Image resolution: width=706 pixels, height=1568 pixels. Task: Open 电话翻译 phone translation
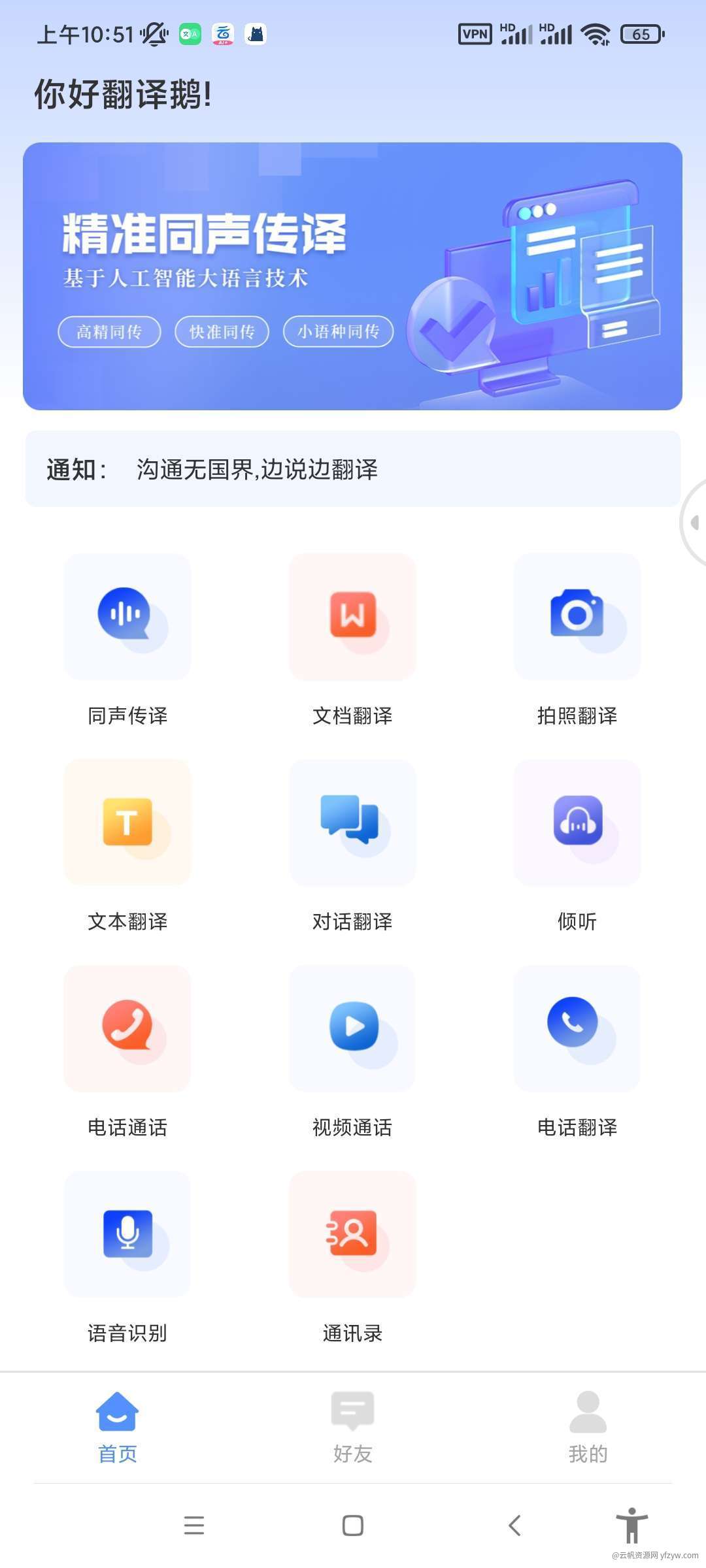pyautogui.click(x=577, y=1028)
